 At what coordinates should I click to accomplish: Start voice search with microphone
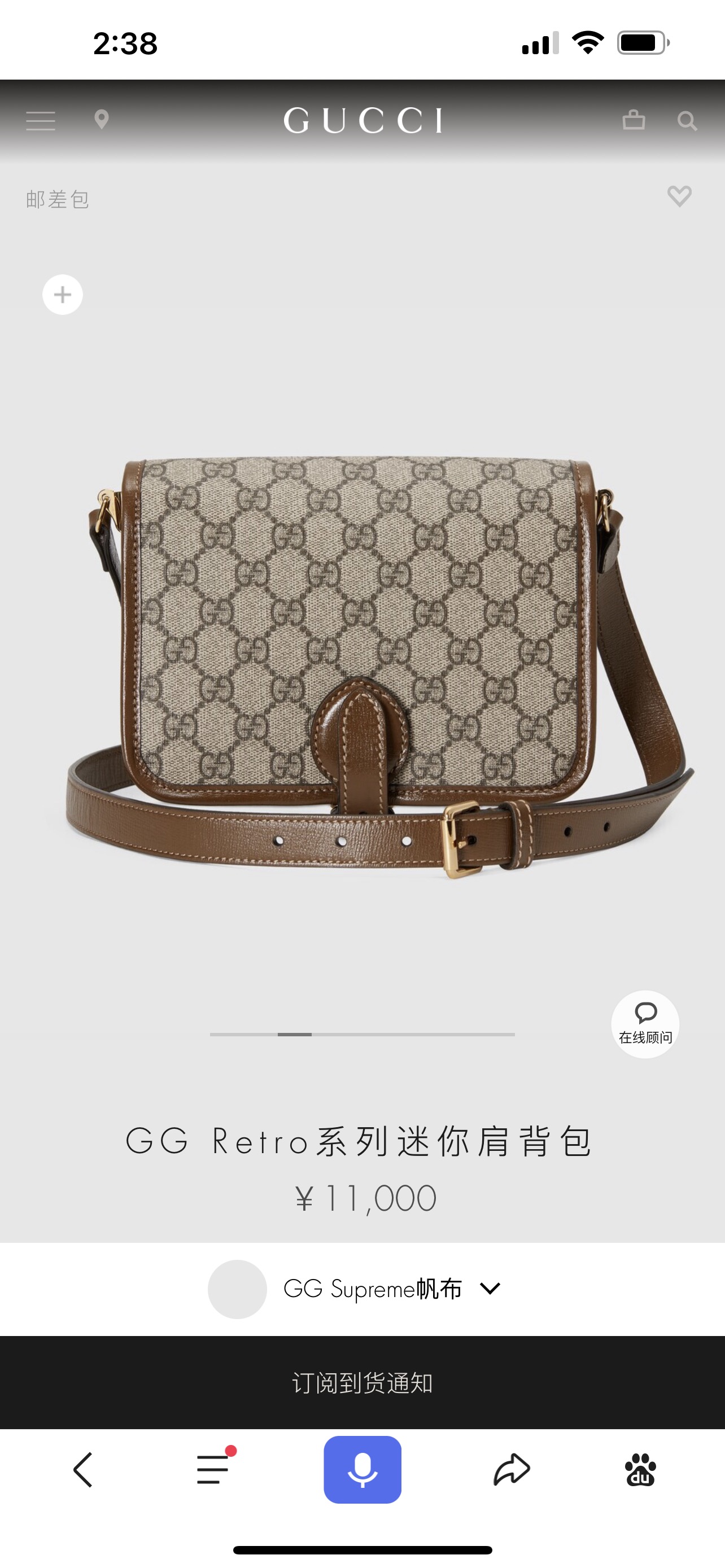point(362,1469)
